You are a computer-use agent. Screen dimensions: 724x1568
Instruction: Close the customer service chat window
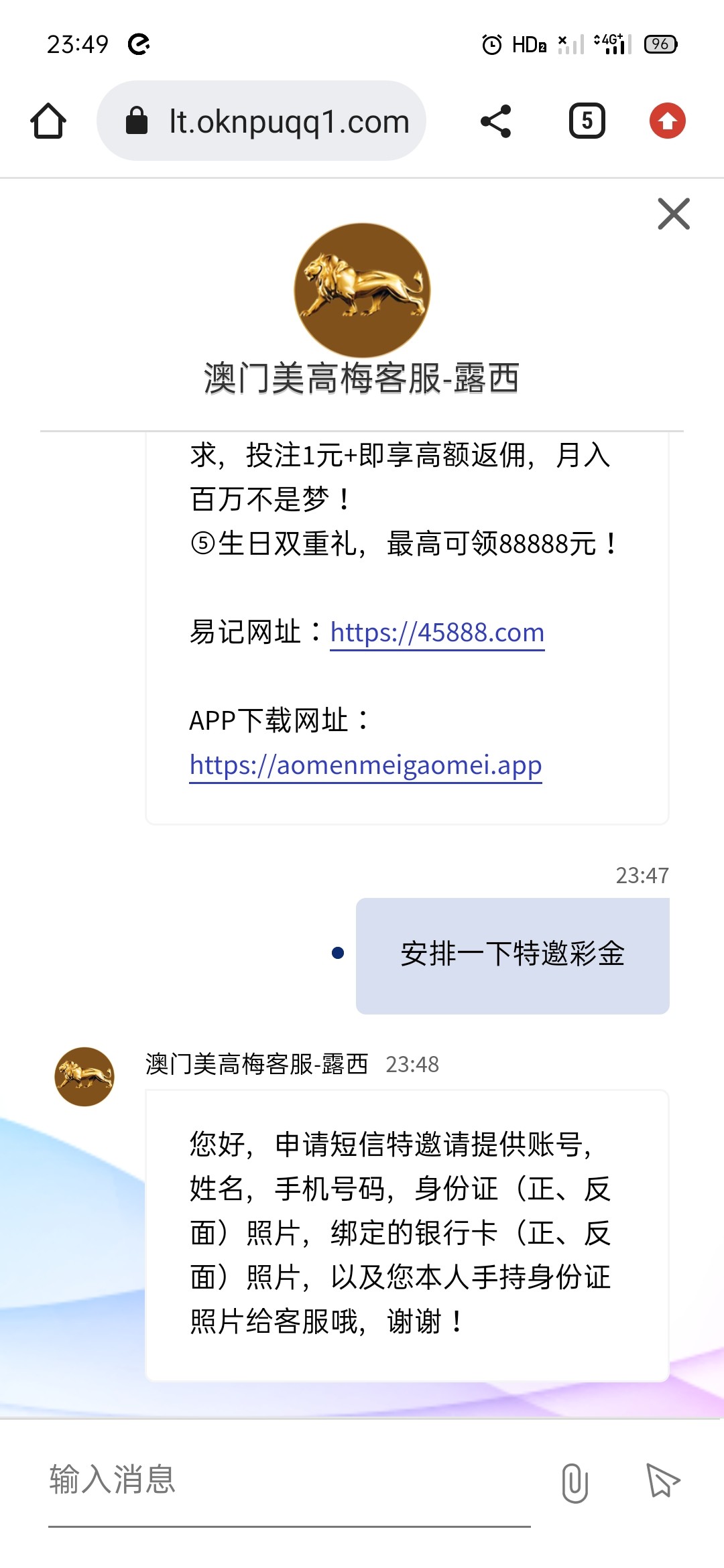[673, 214]
